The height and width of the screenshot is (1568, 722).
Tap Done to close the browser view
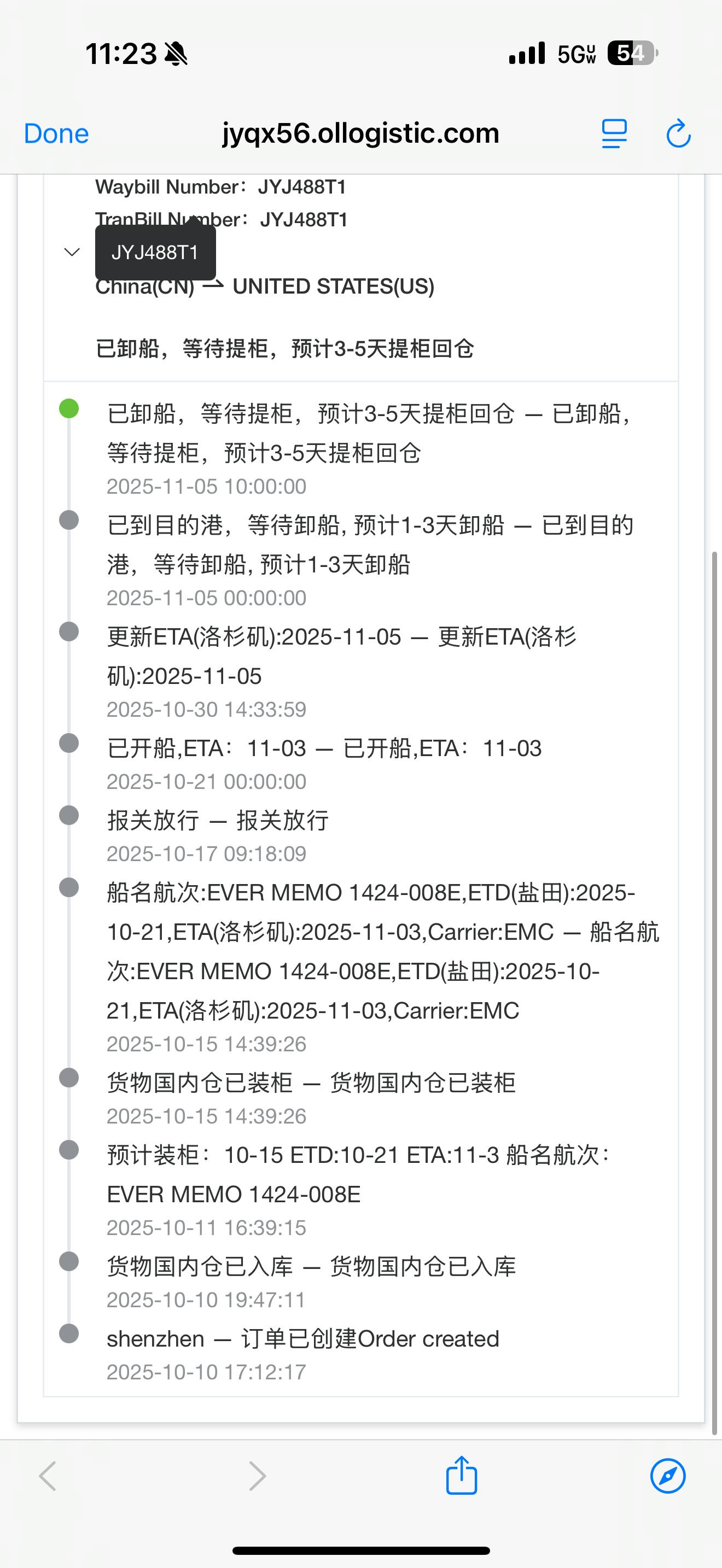tap(56, 134)
